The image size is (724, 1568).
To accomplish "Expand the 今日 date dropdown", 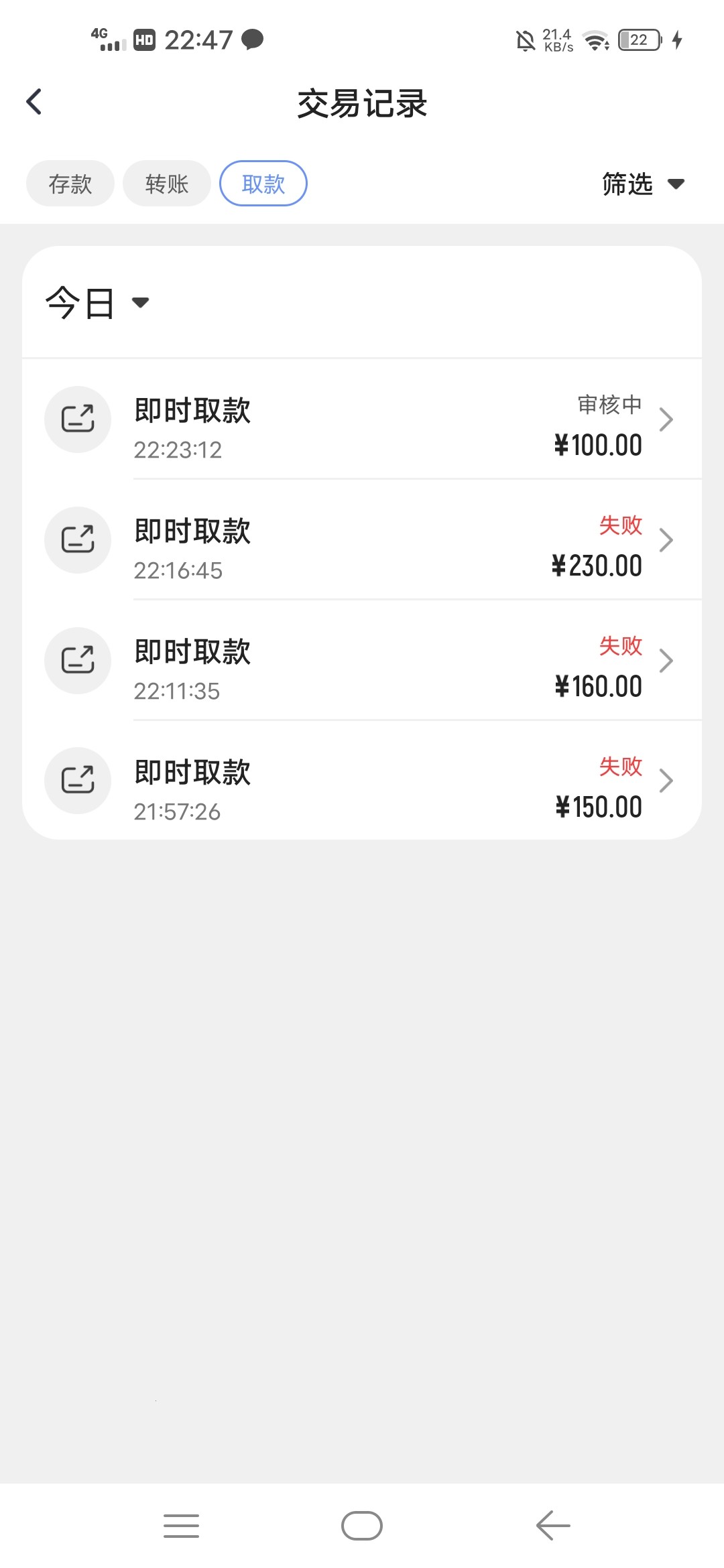I will point(97,303).
